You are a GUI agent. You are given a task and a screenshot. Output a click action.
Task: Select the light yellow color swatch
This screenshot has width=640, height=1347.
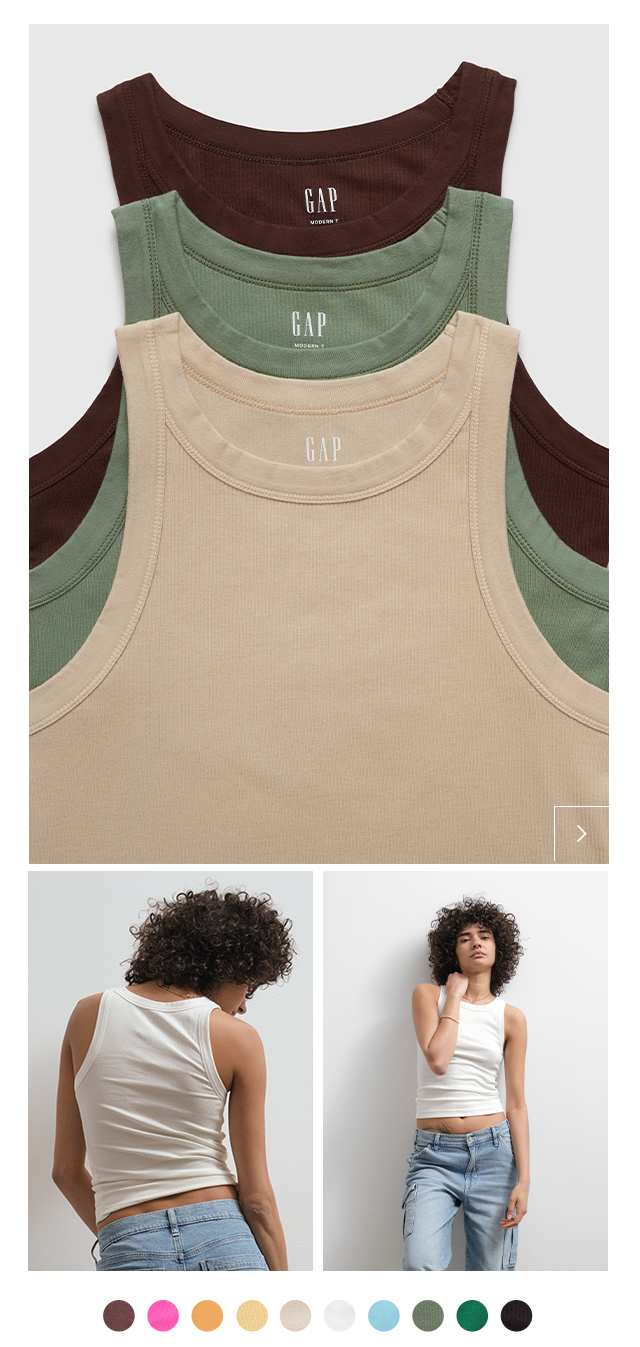pyautogui.click(x=252, y=1315)
